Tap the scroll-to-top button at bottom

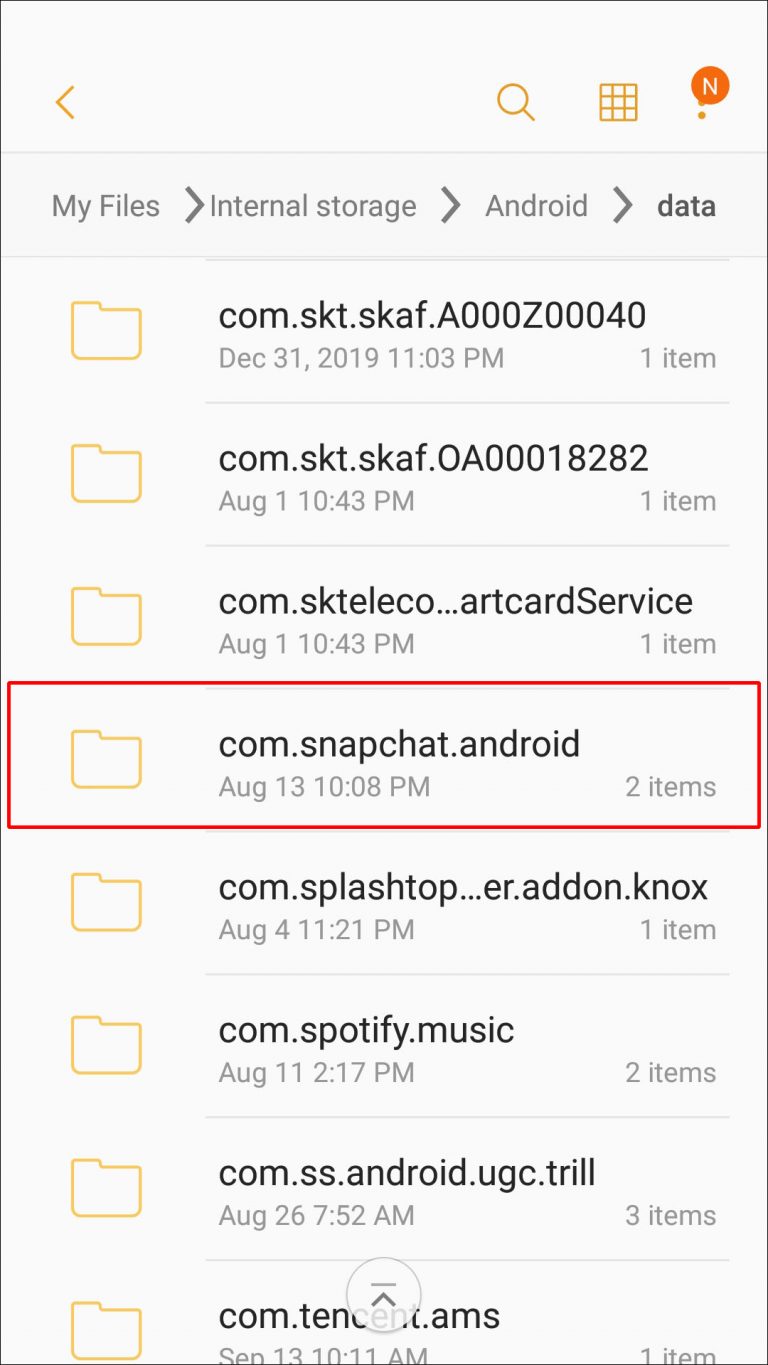384,1294
